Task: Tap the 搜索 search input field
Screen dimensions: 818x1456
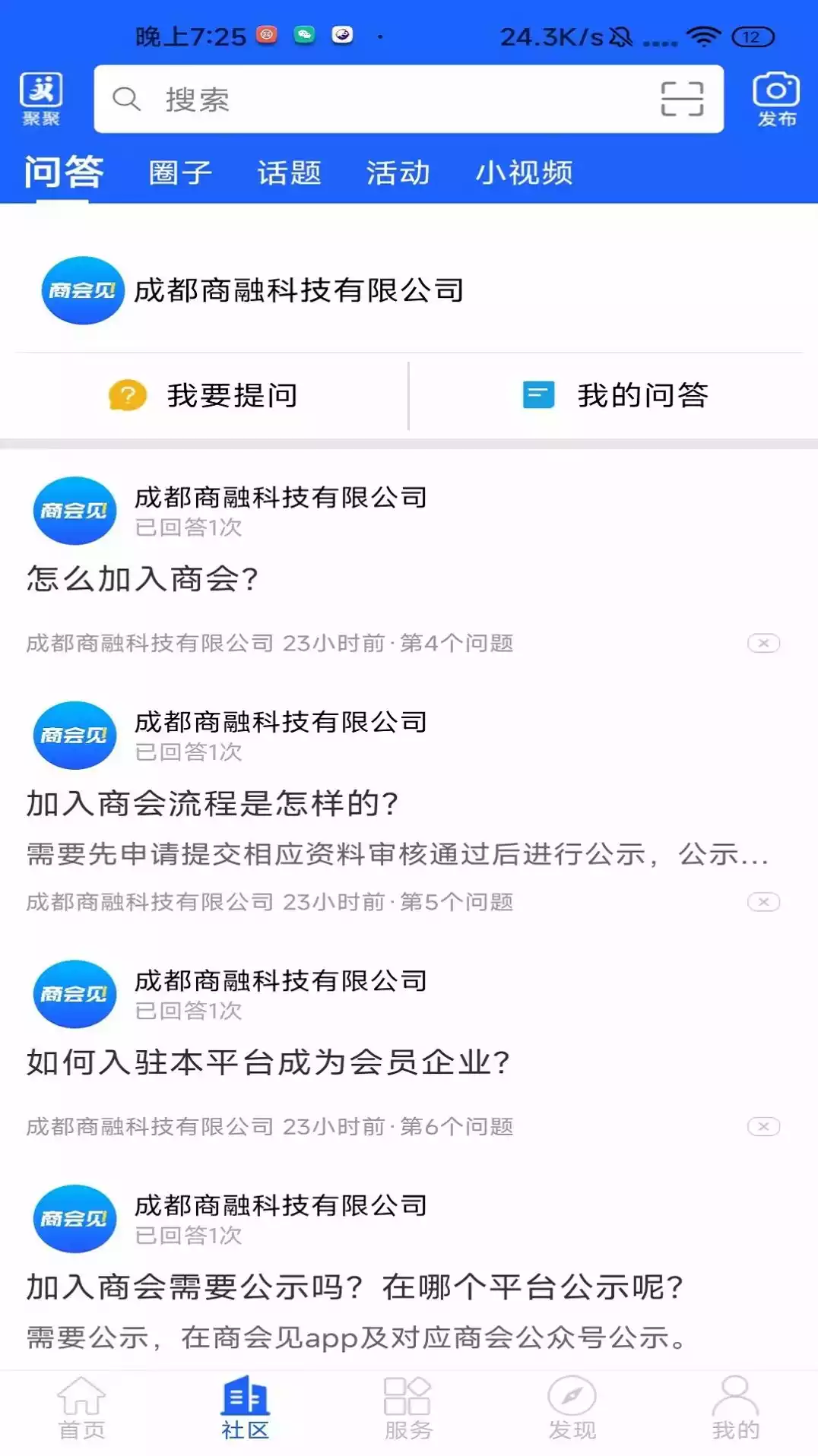Action: pyautogui.click(x=342, y=100)
